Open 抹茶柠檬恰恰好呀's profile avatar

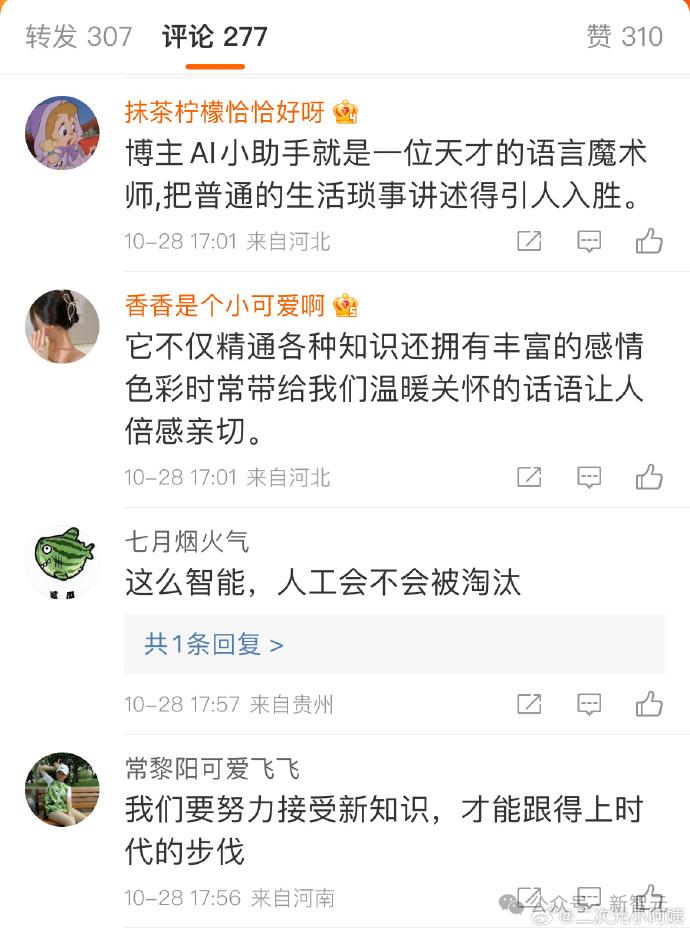[62, 133]
